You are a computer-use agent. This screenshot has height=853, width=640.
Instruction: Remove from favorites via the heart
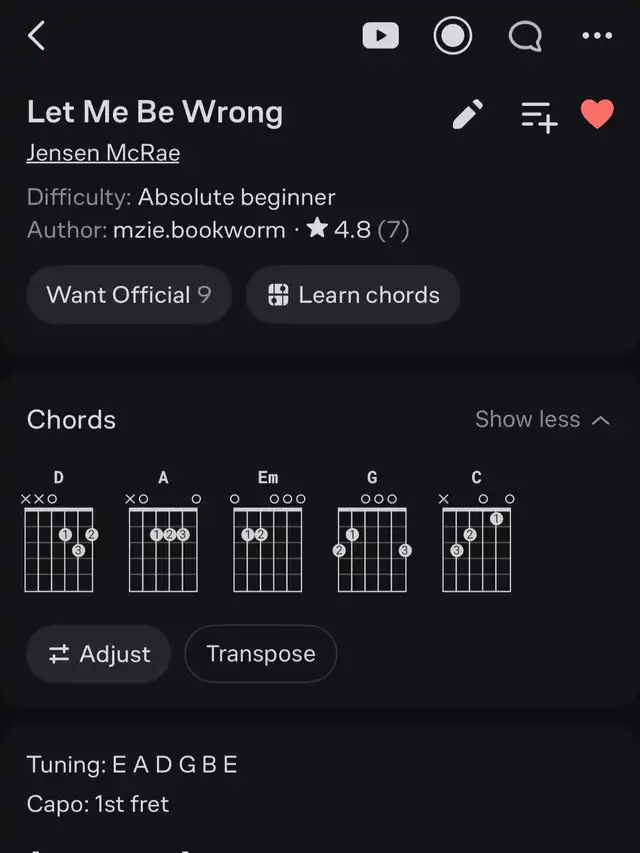(597, 115)
